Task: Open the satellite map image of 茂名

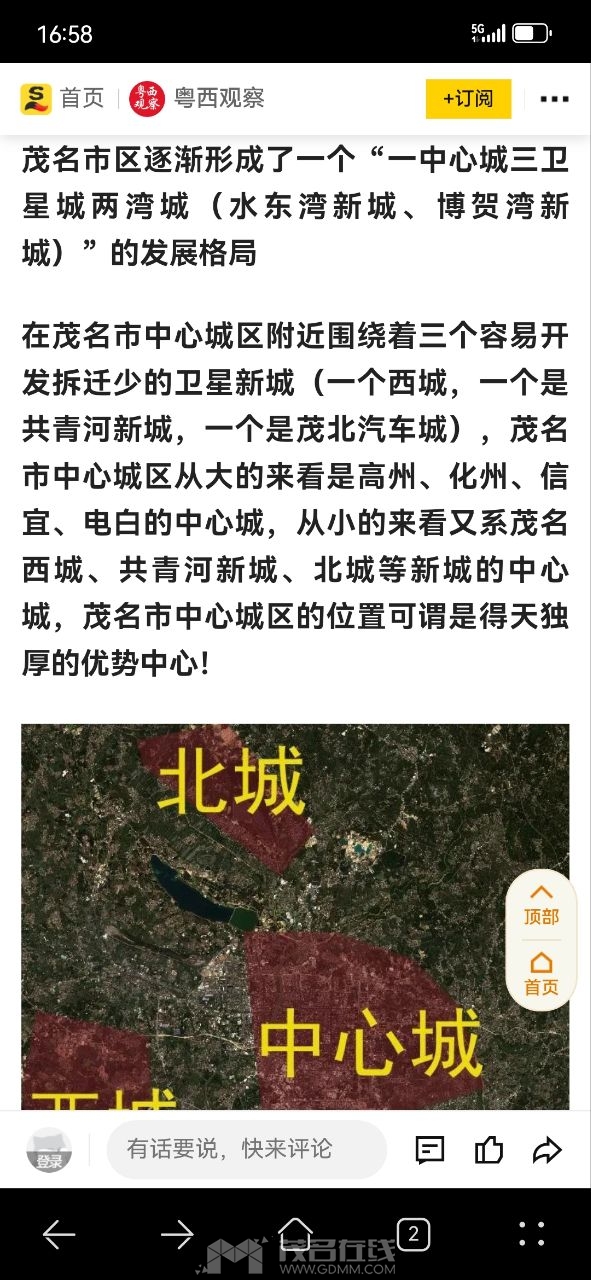Action: coord(295,917)
